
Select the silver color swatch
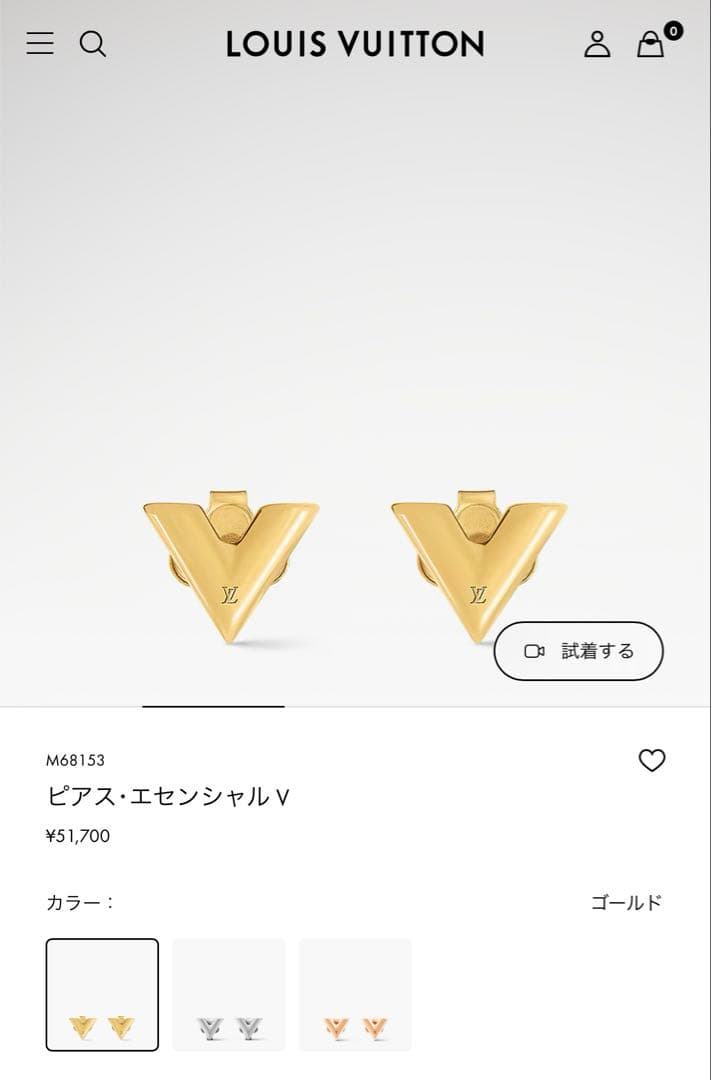(x=229, y=994)
